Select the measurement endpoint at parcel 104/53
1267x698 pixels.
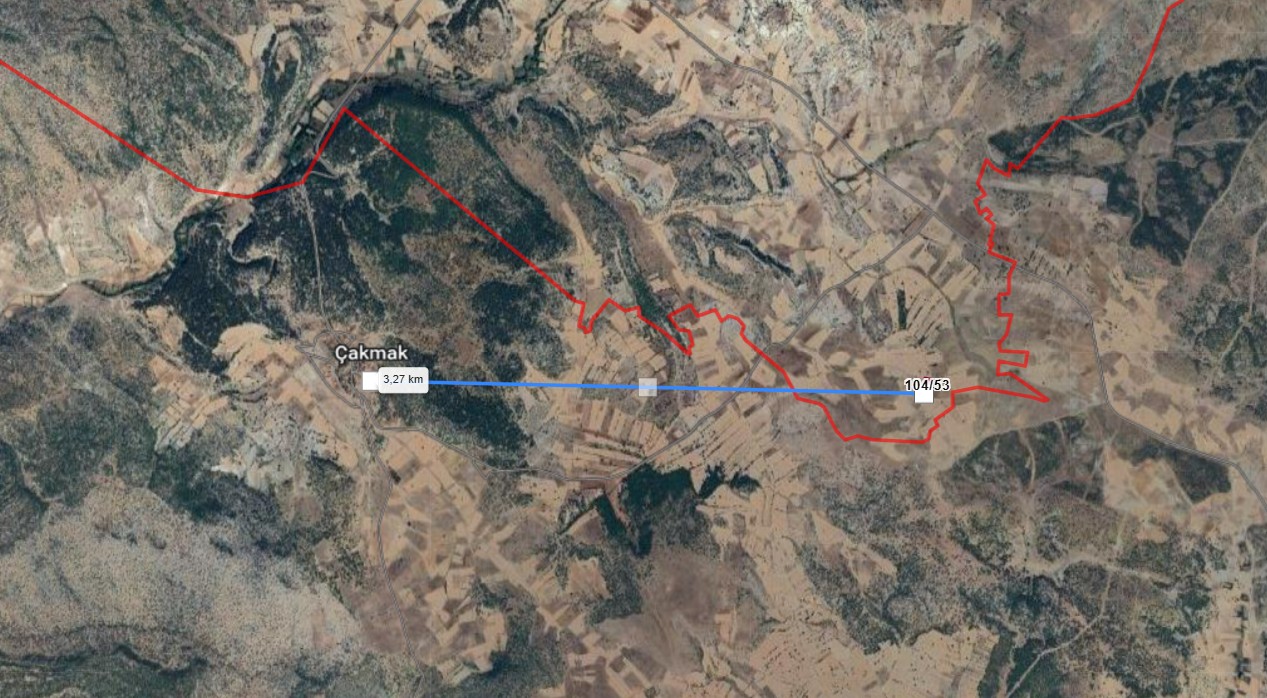(x=923, y=396)
